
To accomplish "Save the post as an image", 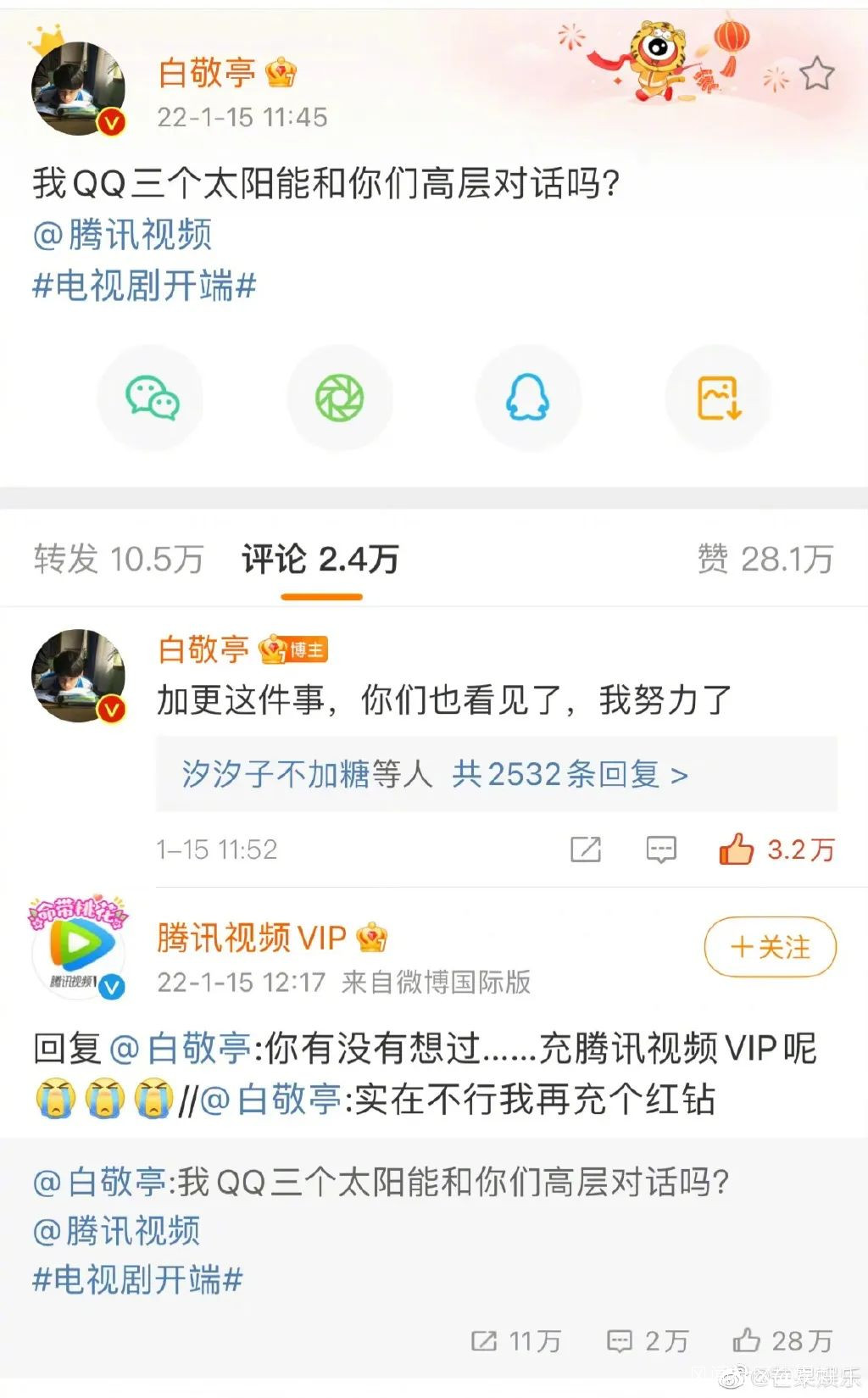I will [719, 398].
